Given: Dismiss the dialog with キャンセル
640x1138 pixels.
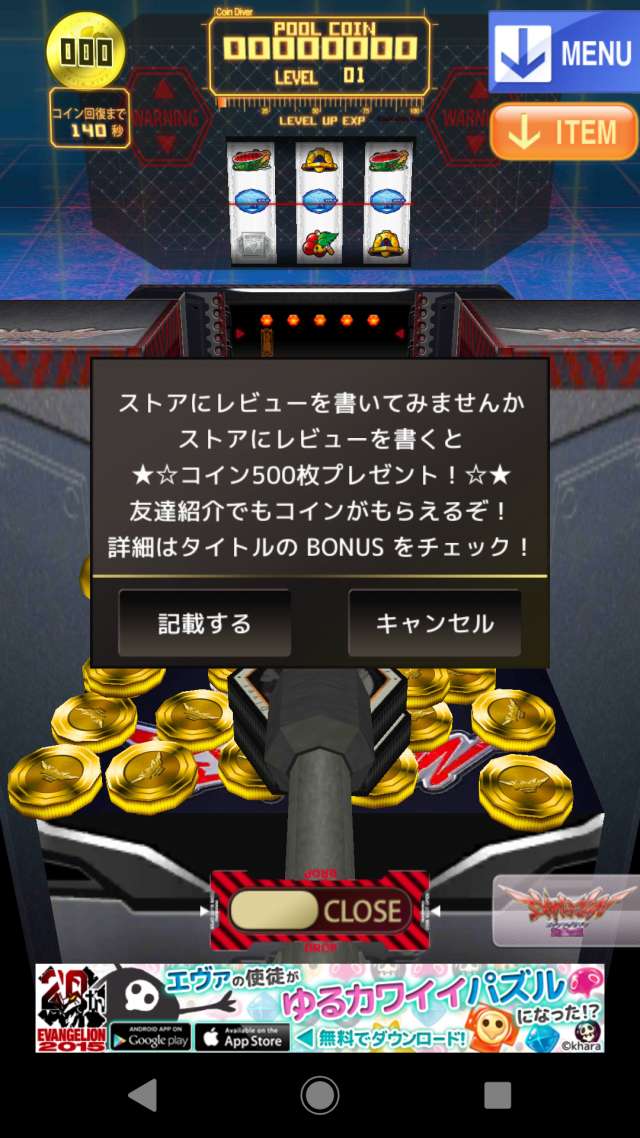Looking at the screenshot, I should [x=434, y=623].
